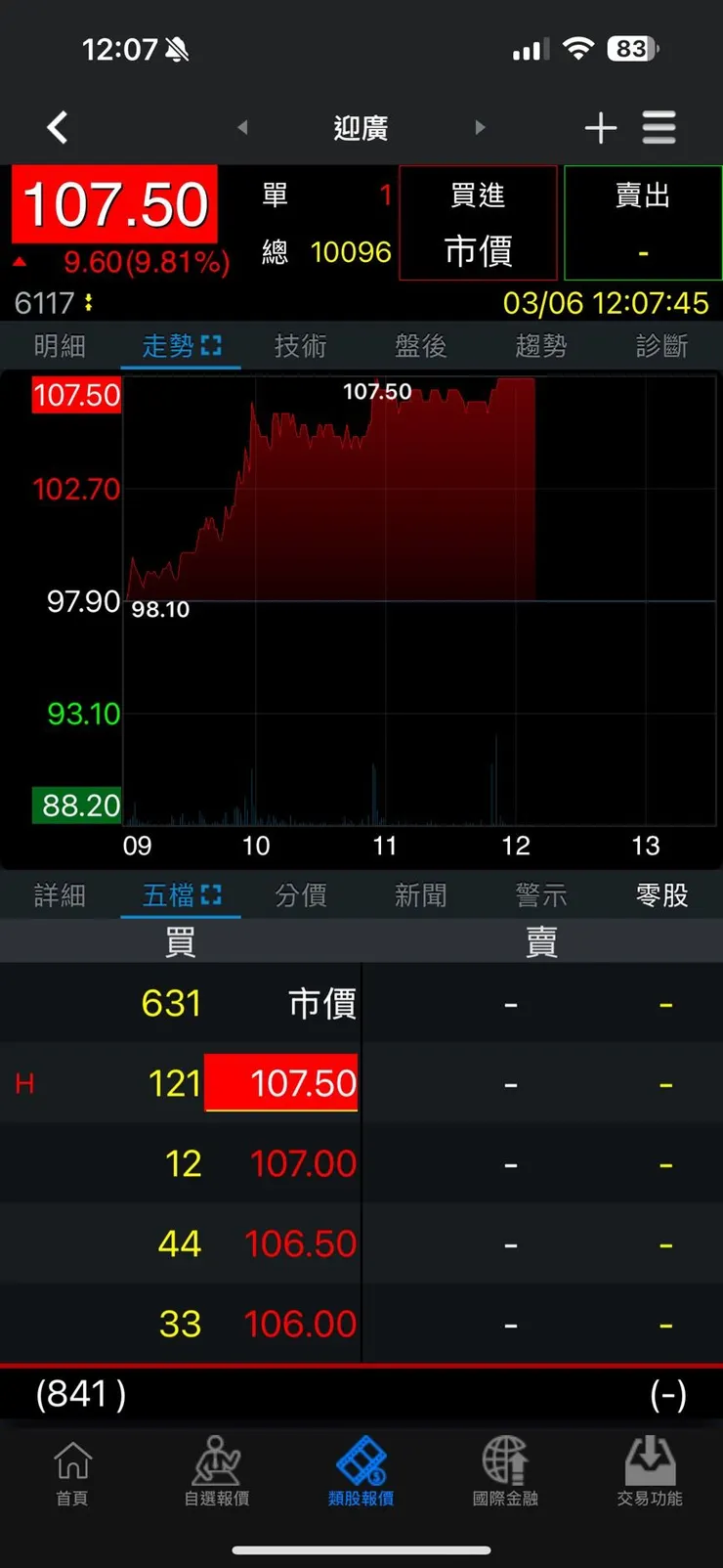Switch to the 技術 tab
The height and width of the screenshot is (1568, 723).
click(x=300, y=344)
